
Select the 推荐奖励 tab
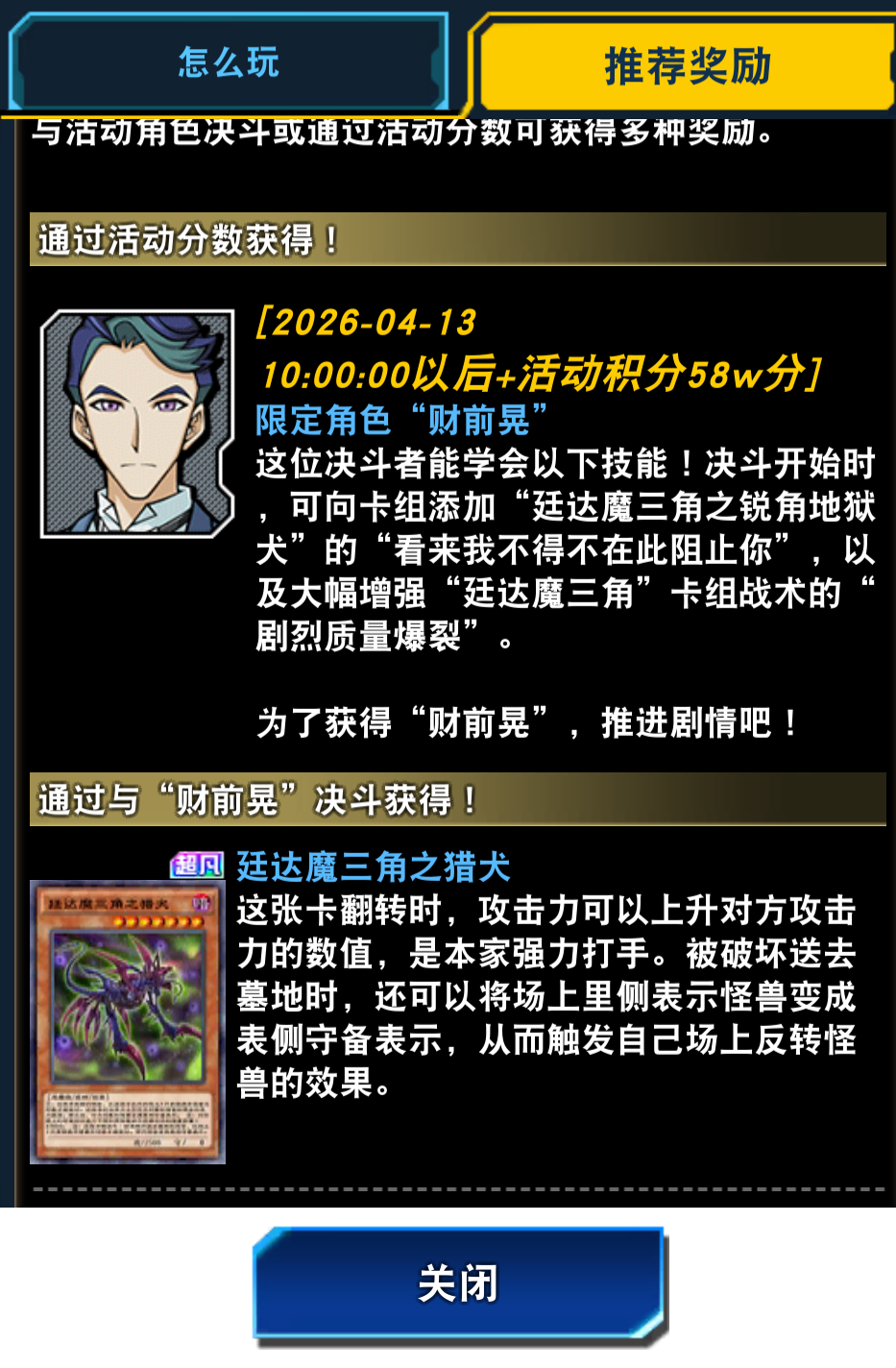click(x=687, y=65)
